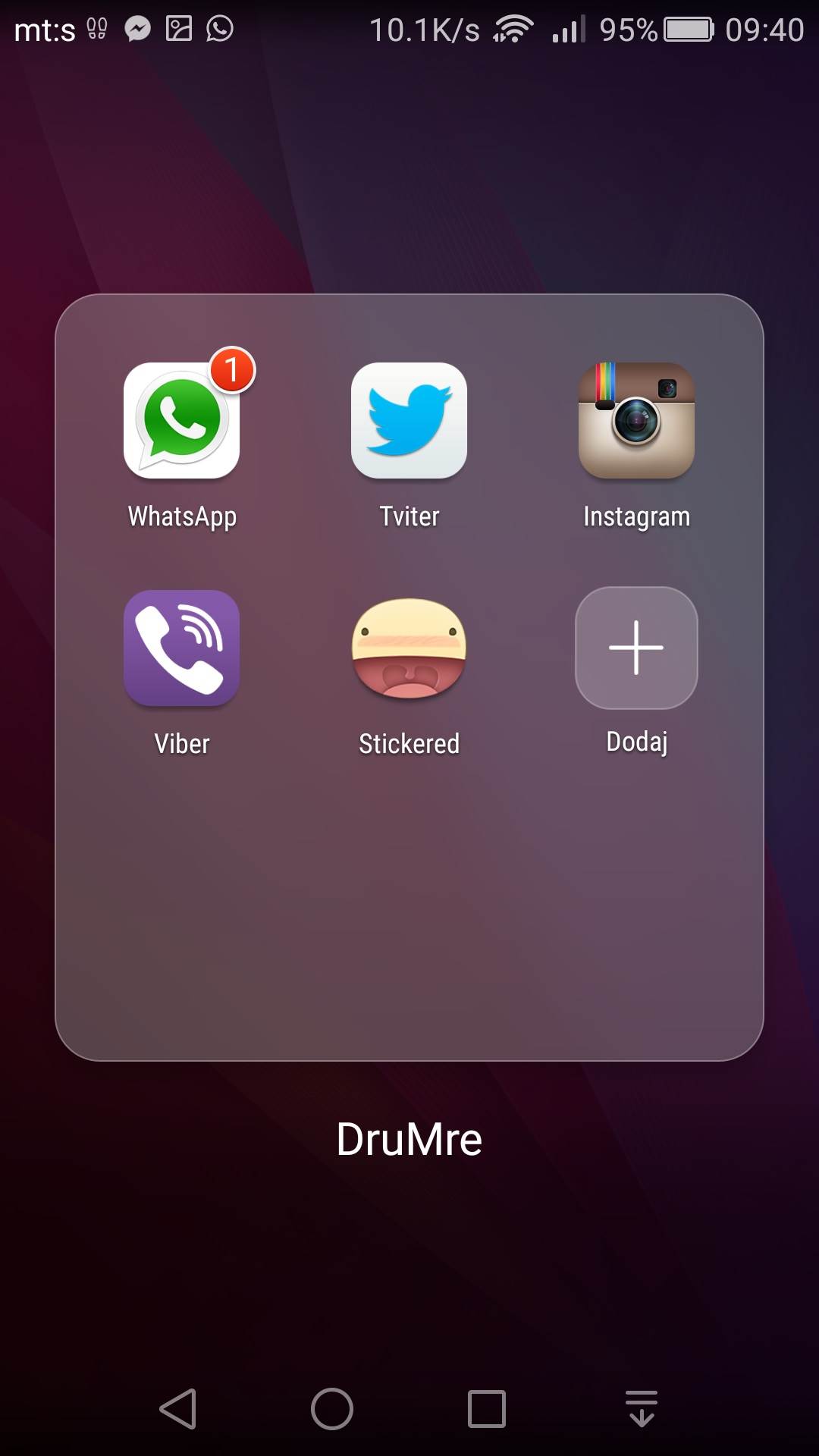Go back using the navigation bar
Viewport: 819px width, 1456px height.
click(x=179, y=1409)
